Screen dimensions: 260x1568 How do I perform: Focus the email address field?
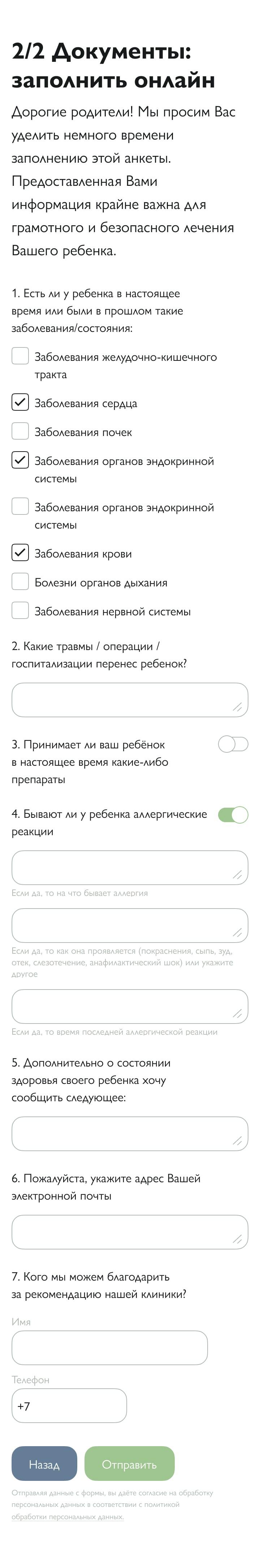[129, 1232]
